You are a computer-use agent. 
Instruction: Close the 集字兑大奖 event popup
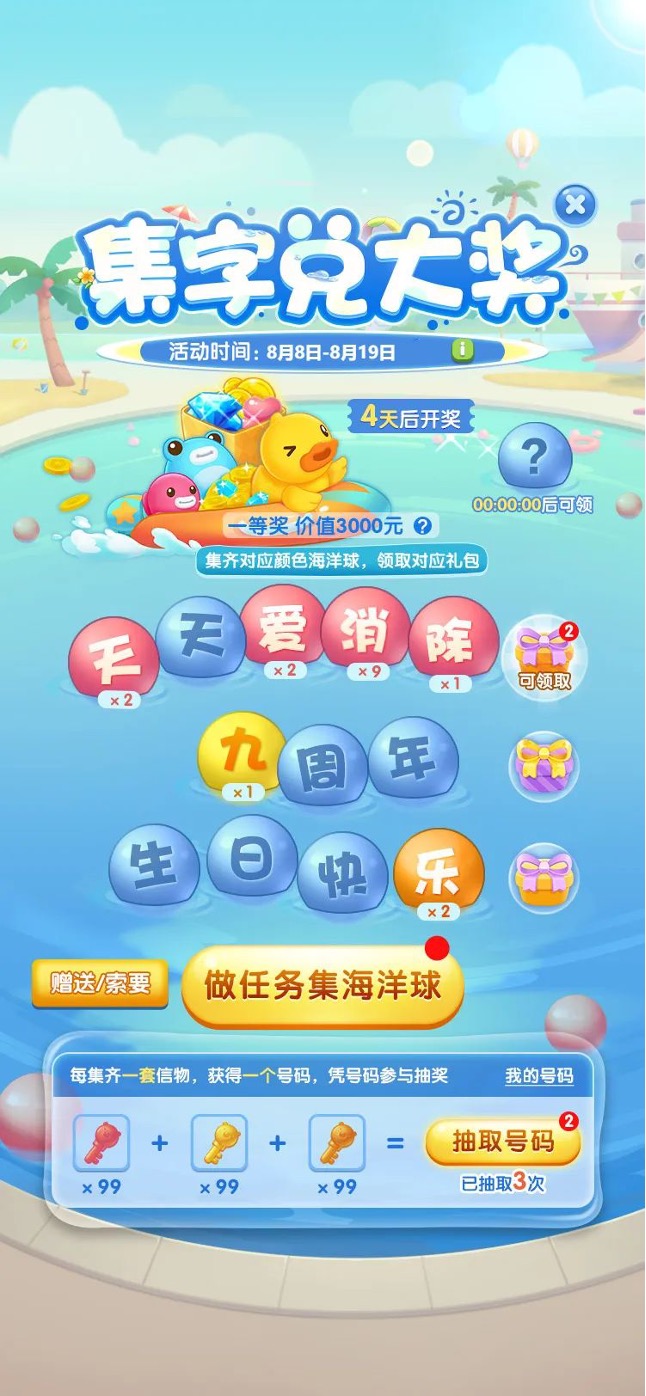(x=574, y=206)
